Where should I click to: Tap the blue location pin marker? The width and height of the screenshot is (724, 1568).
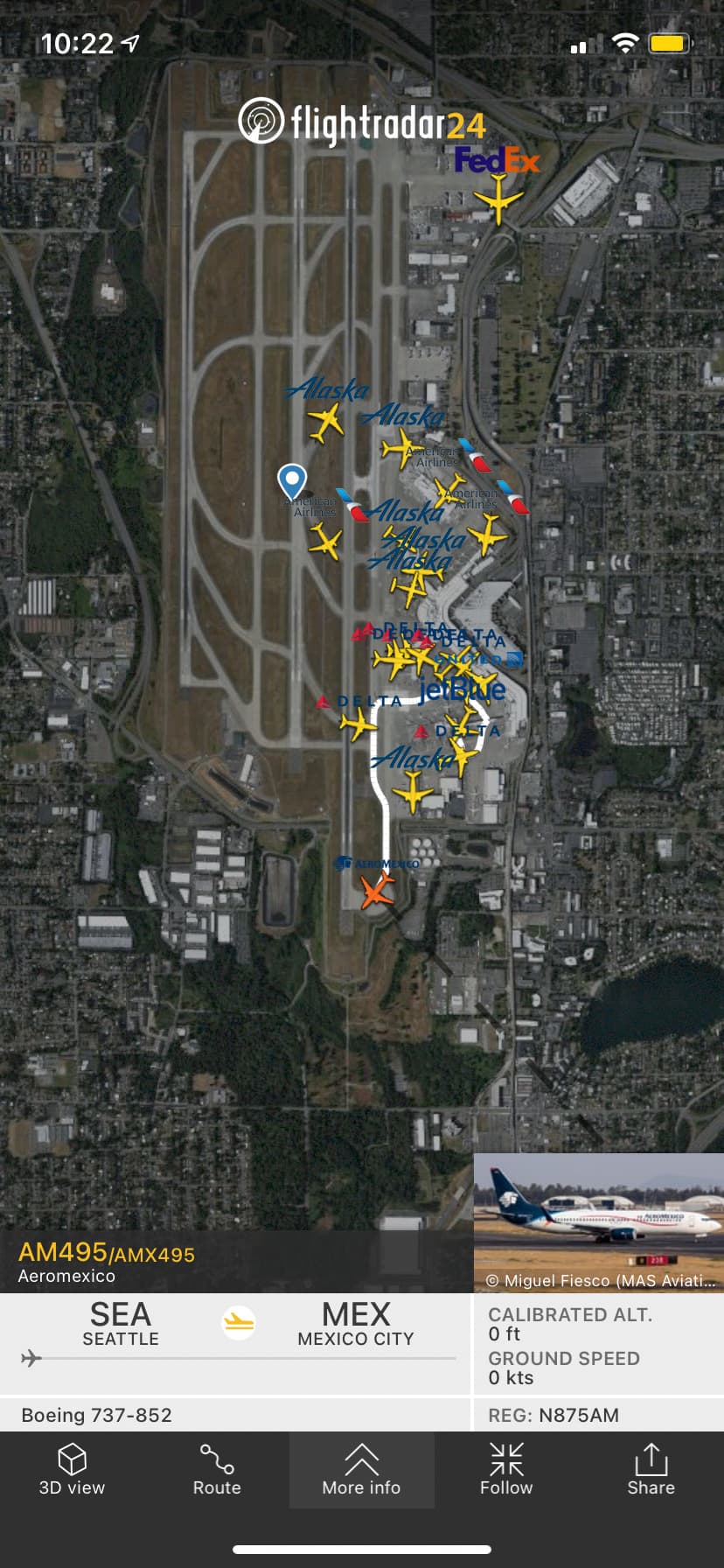point(291,480)
